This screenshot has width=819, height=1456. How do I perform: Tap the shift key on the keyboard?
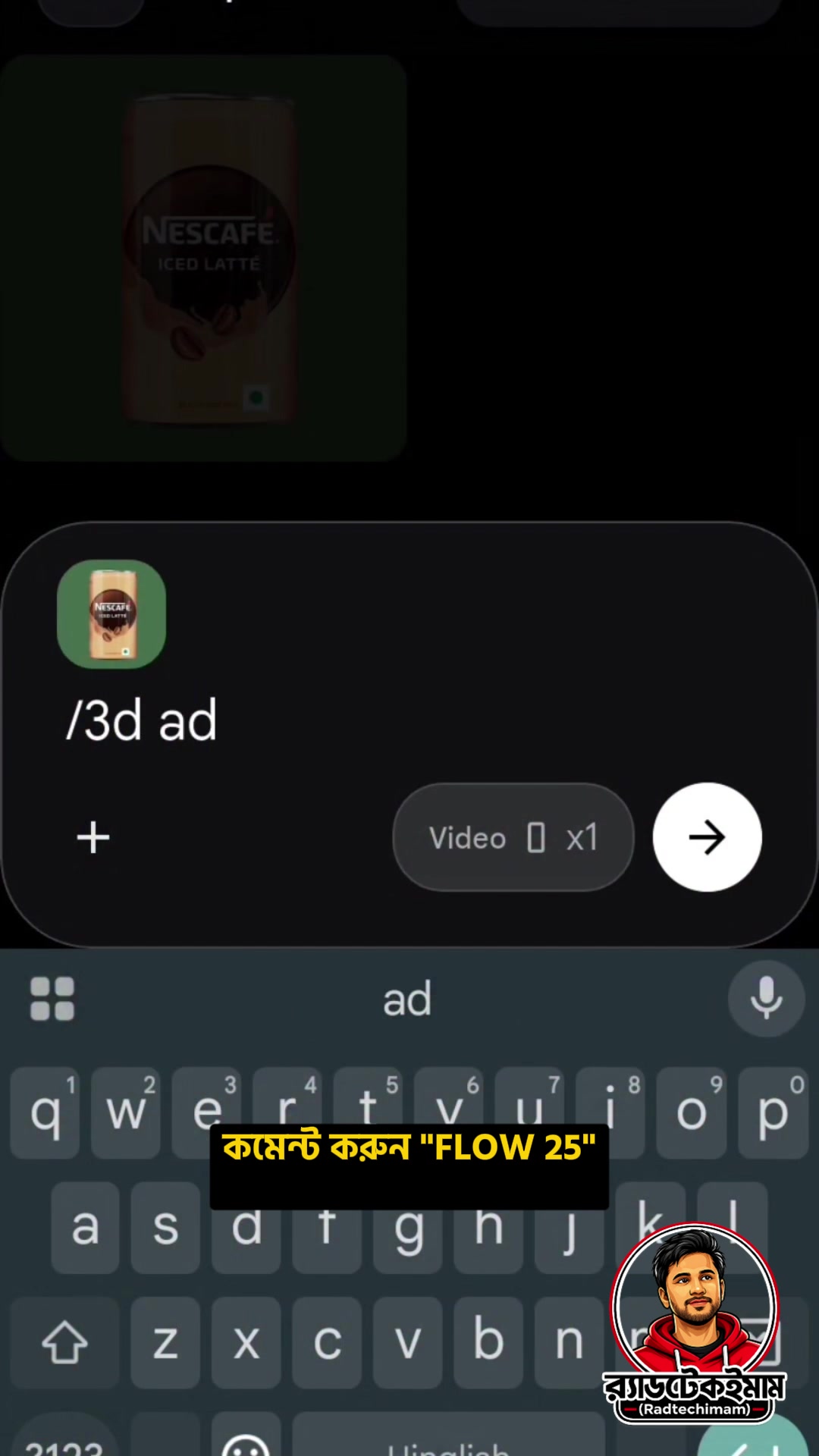(64, 1342)
